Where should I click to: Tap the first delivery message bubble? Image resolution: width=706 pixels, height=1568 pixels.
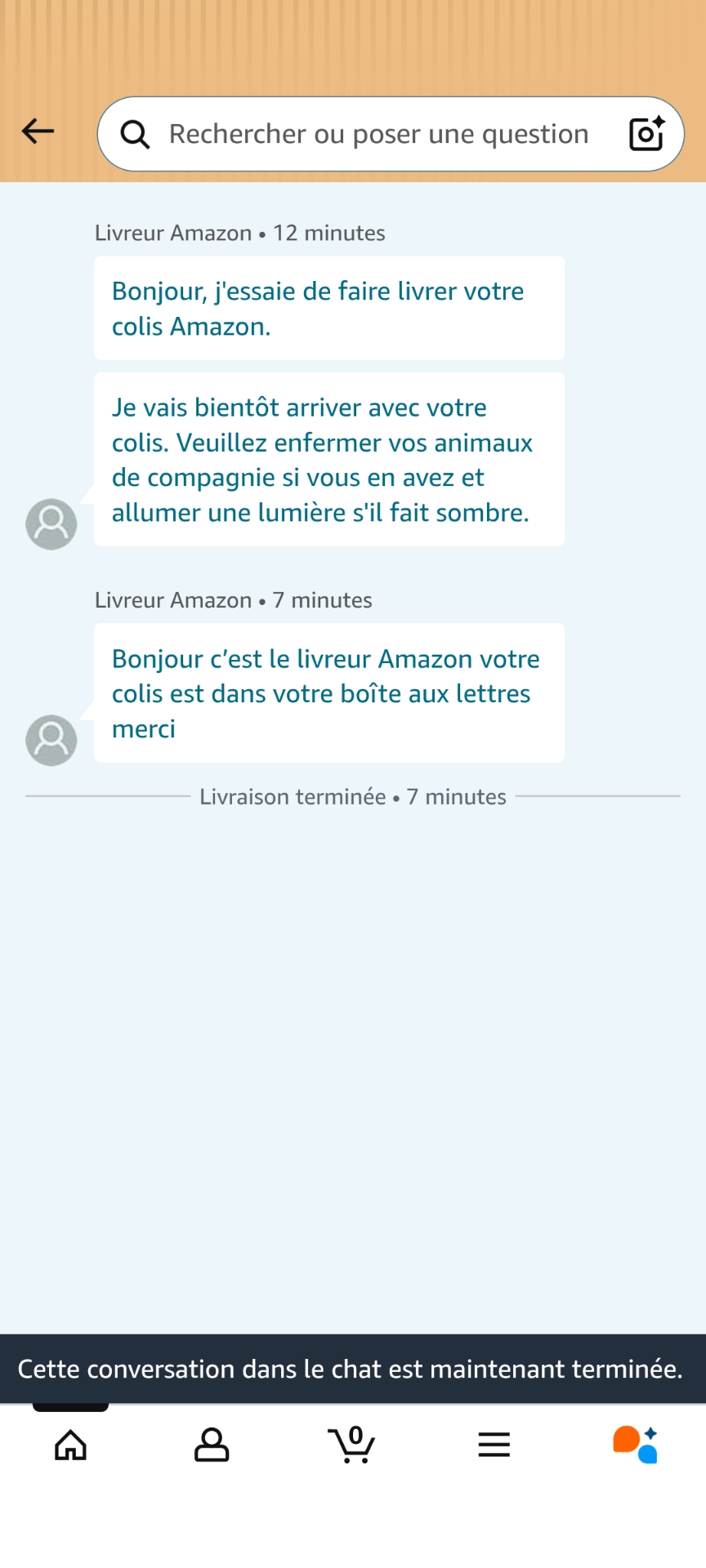(328, 308)
